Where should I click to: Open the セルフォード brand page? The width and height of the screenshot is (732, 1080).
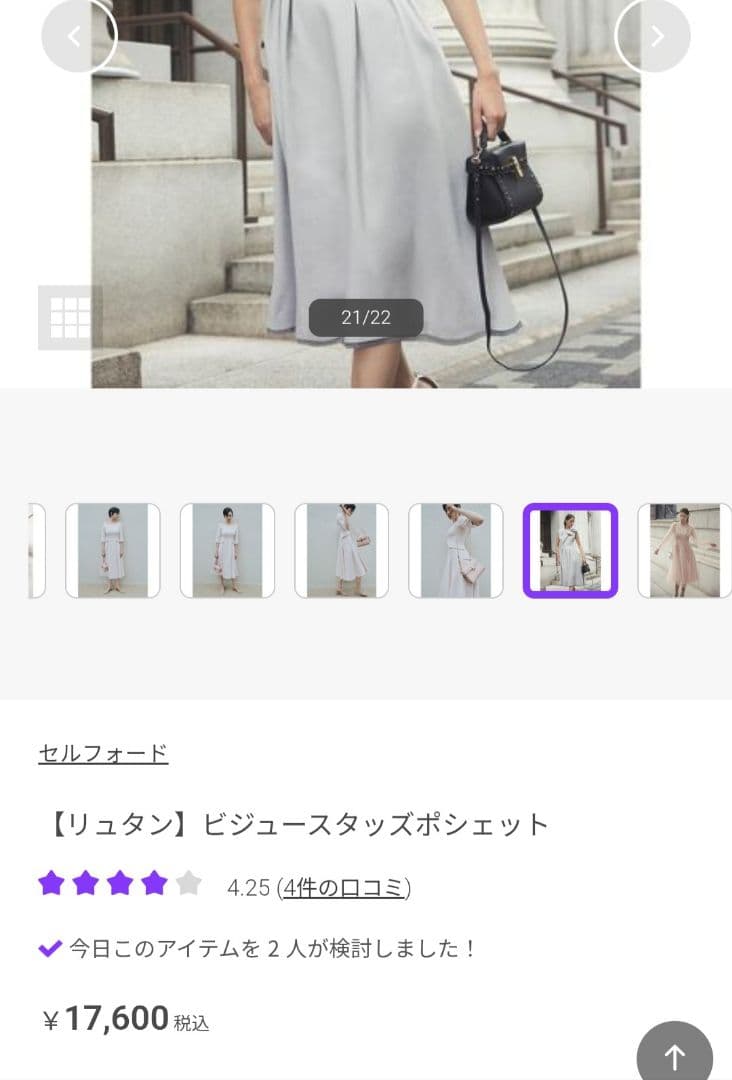[101, 754]
